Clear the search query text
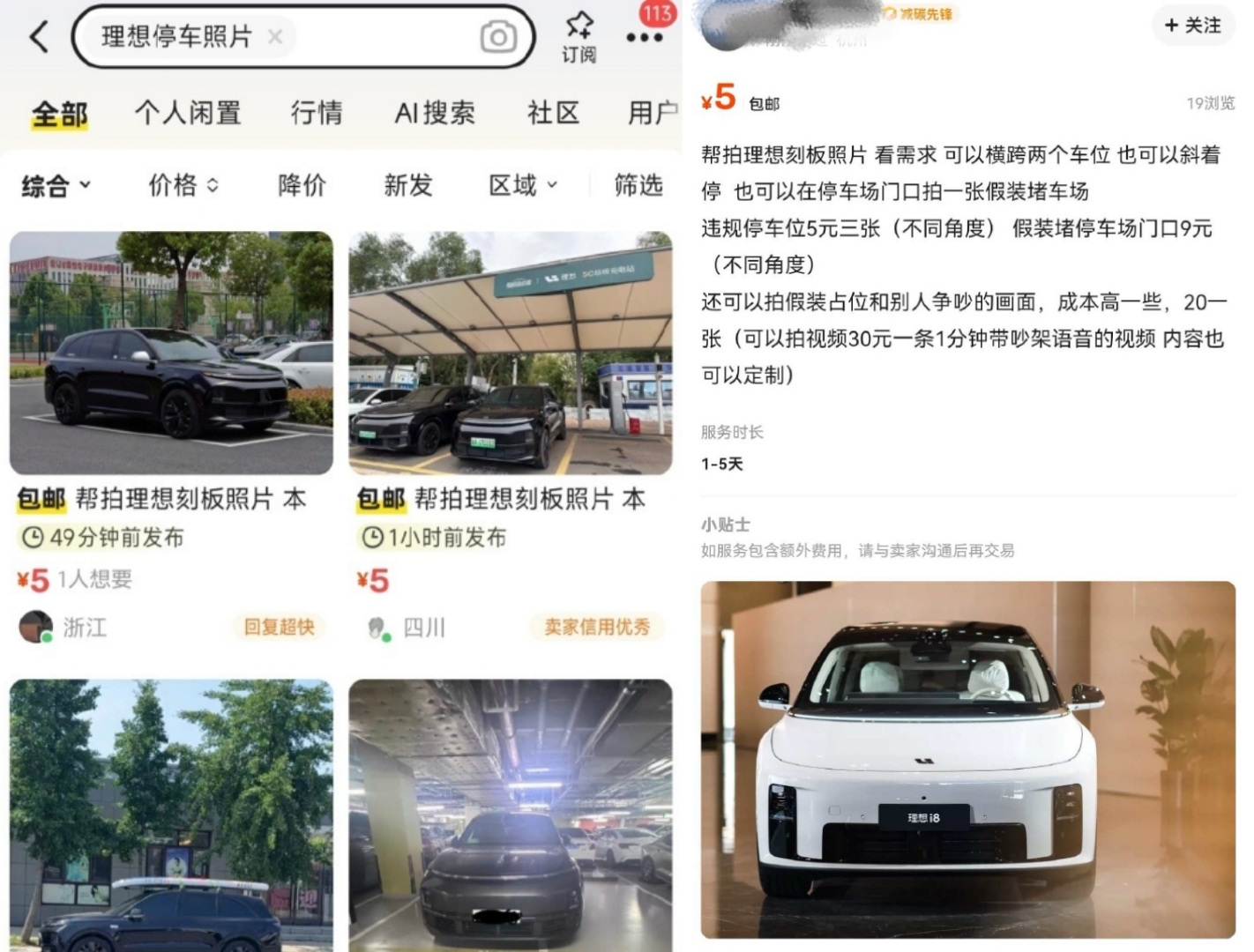Image resolution: width=1254 pixels, height=952 pixels. (275, 37)
